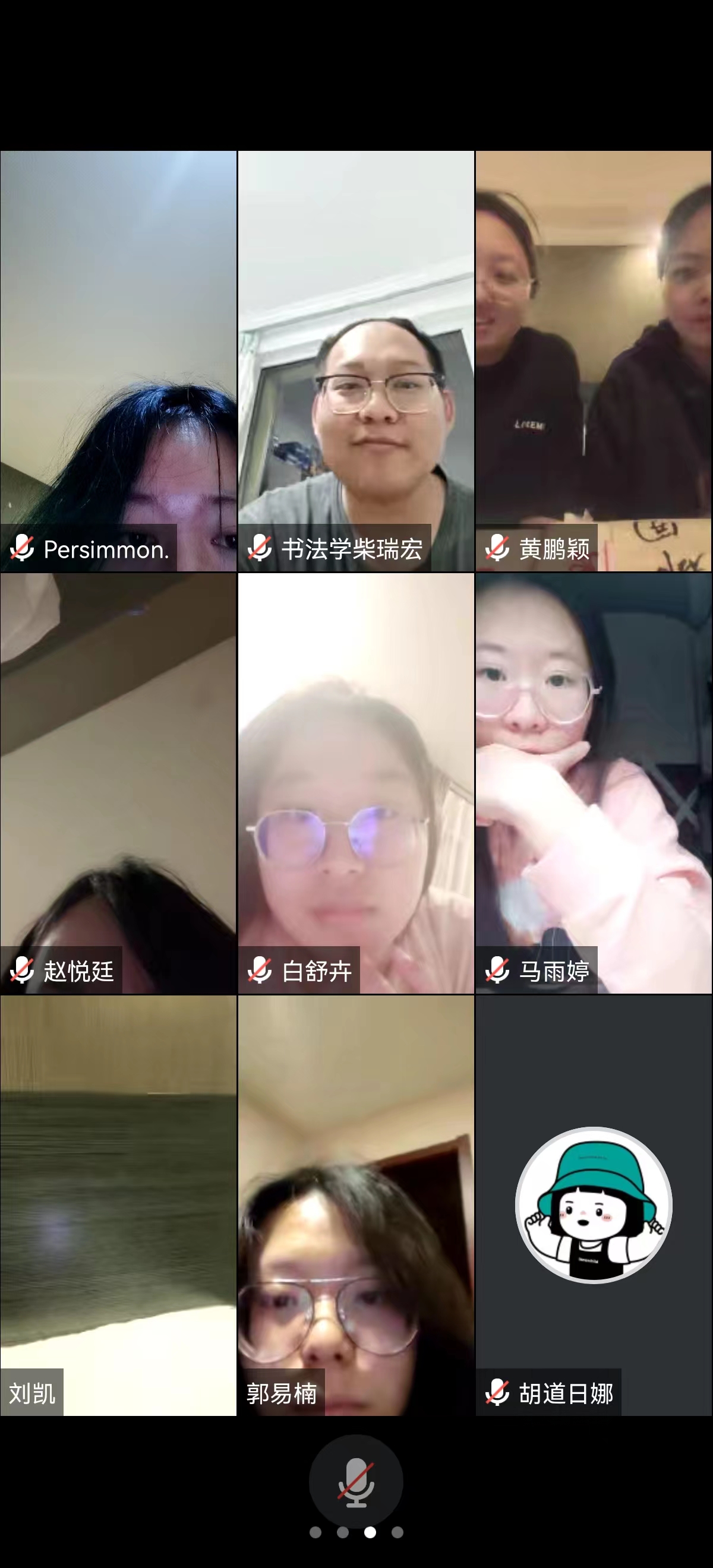Tap 黄鹏颖's video tile
The height and width of the screenshot is (1568, 713).
593,361
